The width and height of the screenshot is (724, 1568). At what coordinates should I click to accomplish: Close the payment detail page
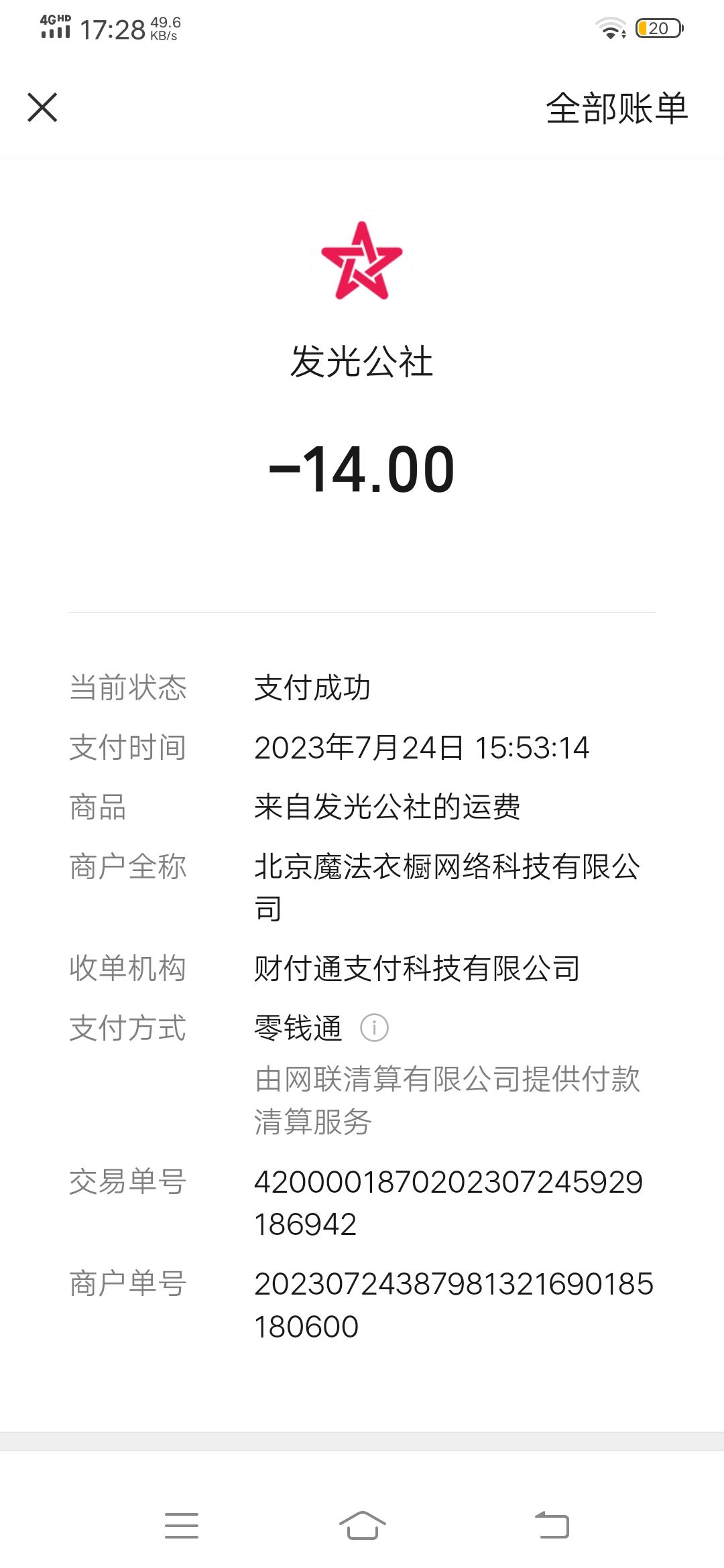tap(42, 107)
